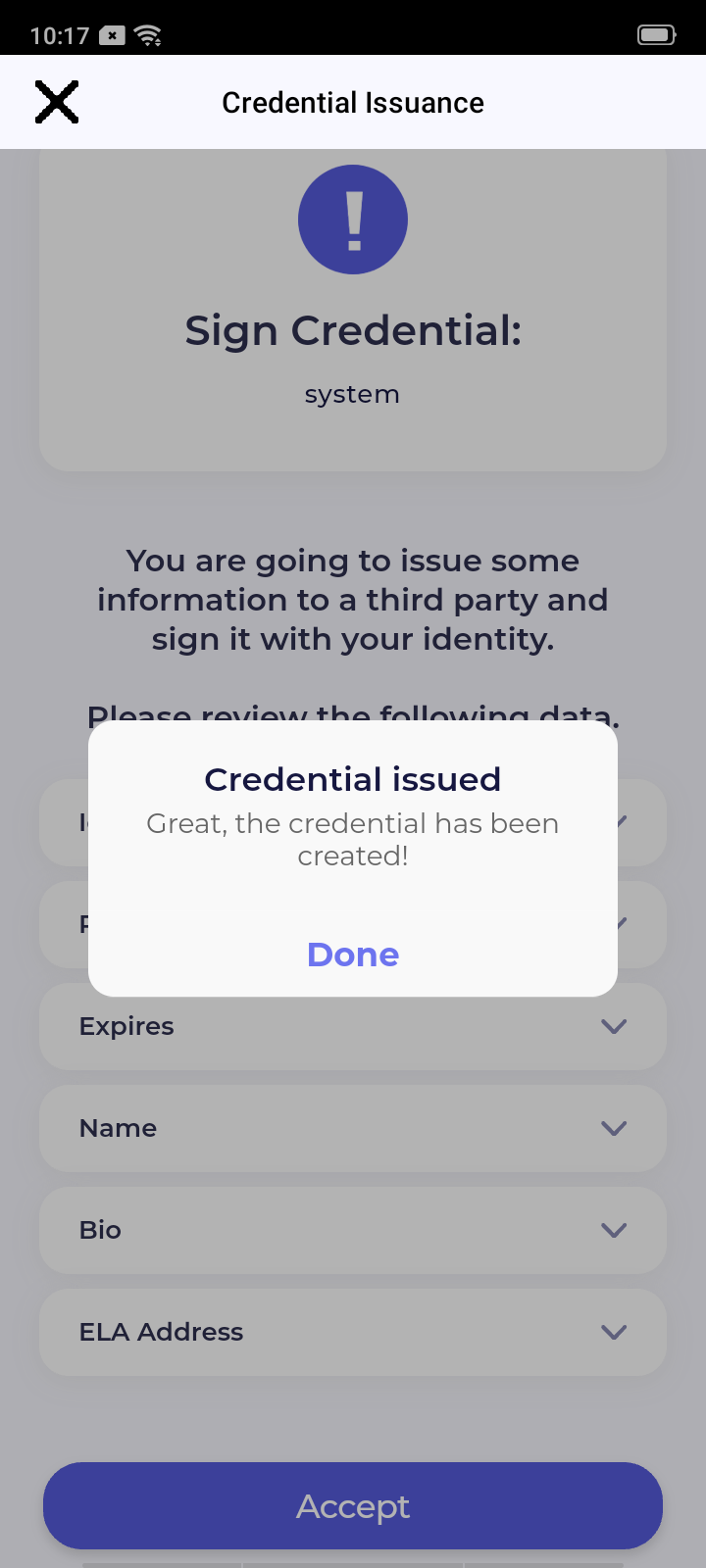
Task: Expand the ELA Address row
Action: [x=613, y=1332]
